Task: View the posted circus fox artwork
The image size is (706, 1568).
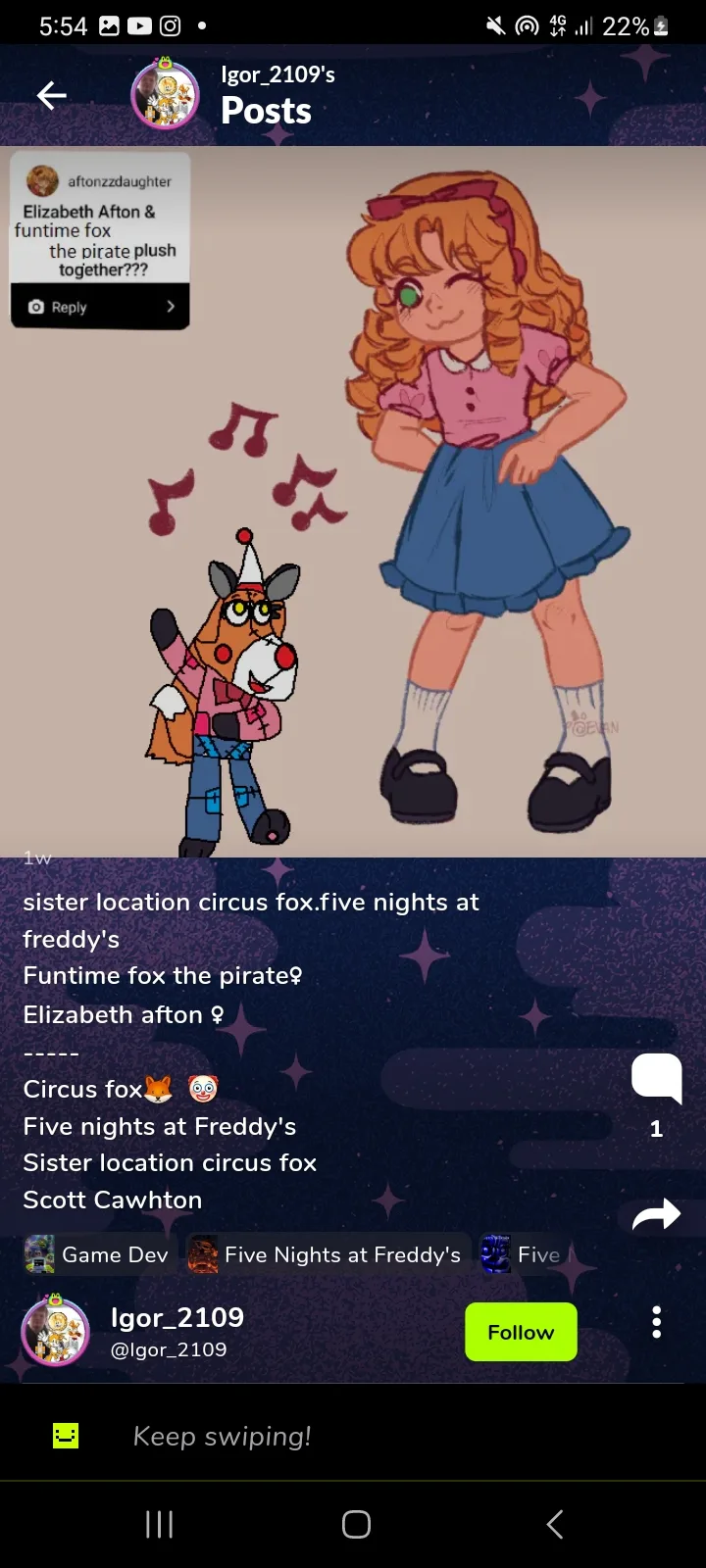Action: (x=353, y=502)
